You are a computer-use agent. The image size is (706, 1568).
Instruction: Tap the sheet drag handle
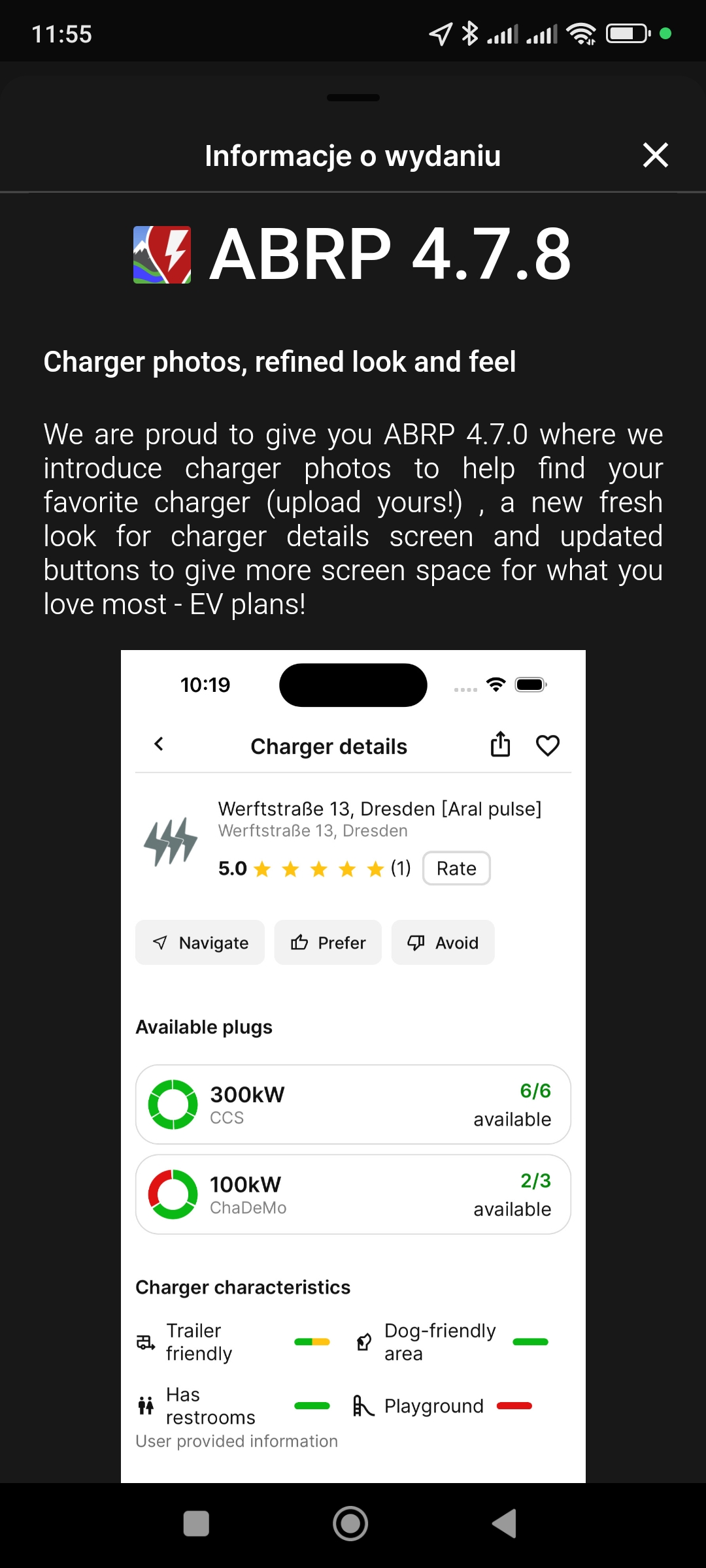pos(353,98)
